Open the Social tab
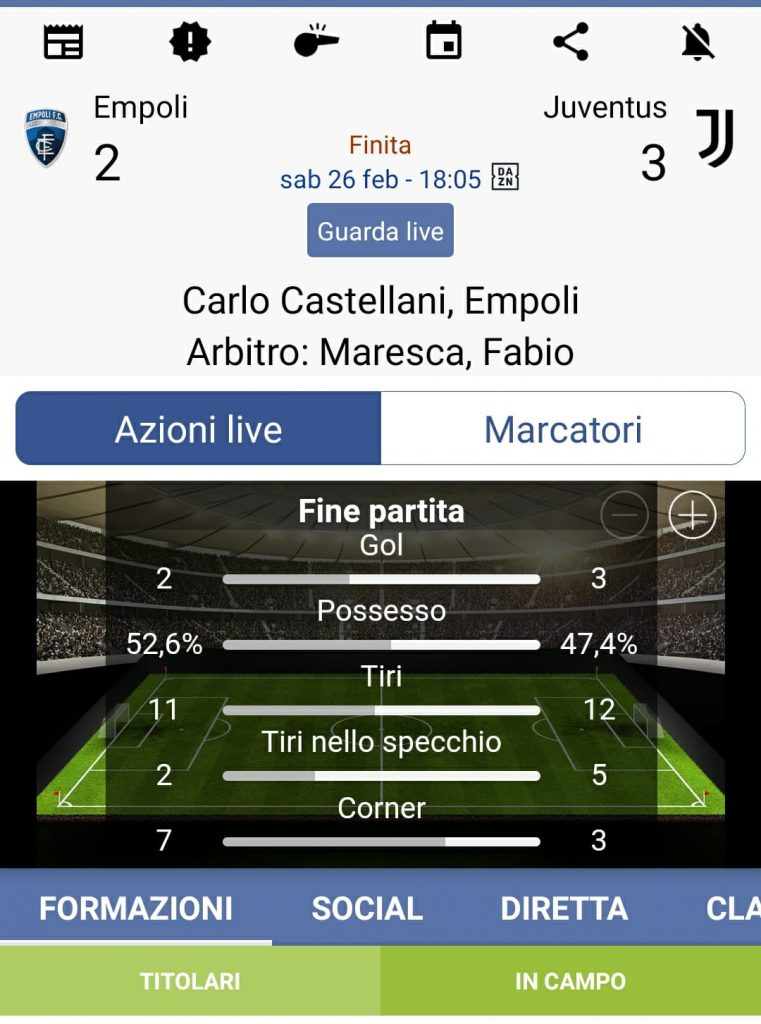Image resolution: width=761 pixels, height=1024 pixels. click(x=367, y=908)
